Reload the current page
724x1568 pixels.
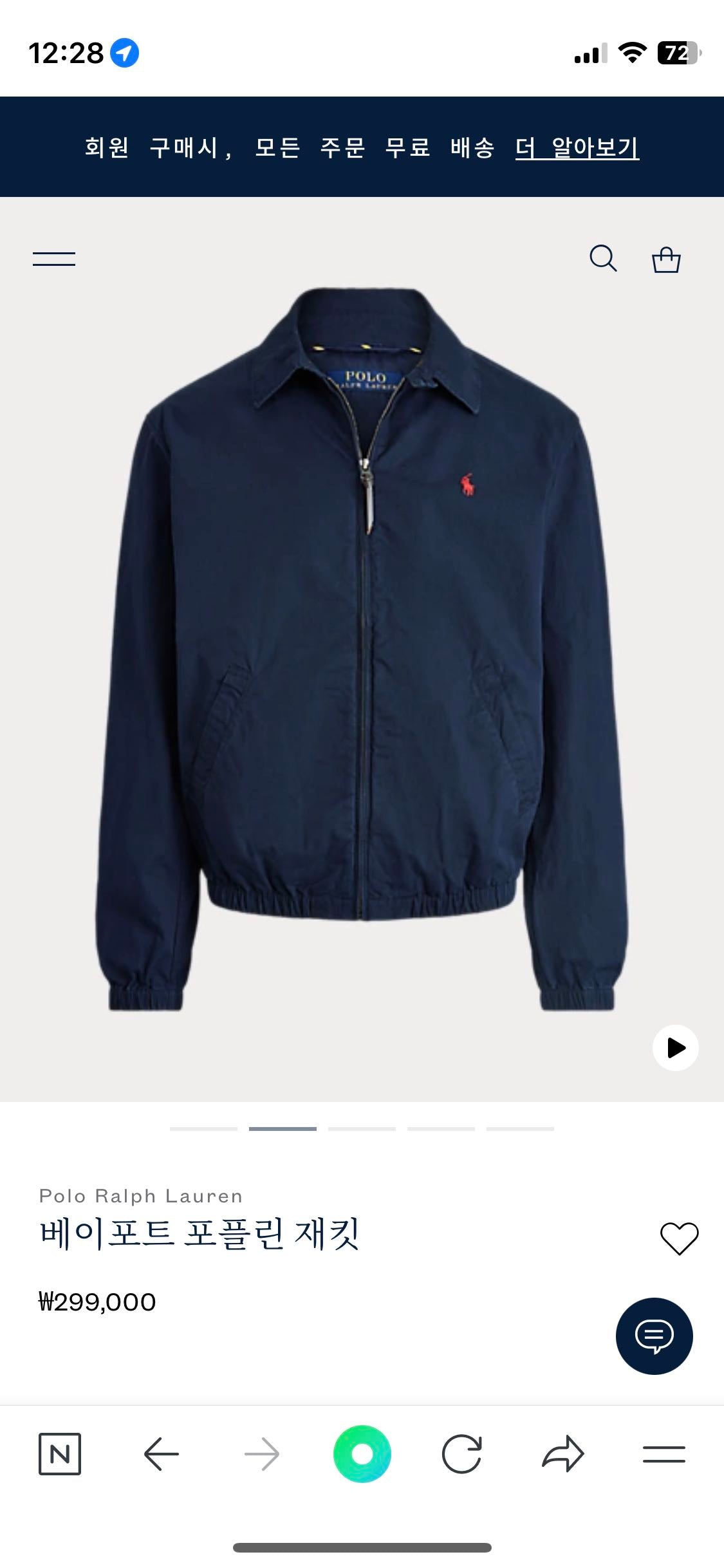pyautogui.click(x=462, y=1454)
